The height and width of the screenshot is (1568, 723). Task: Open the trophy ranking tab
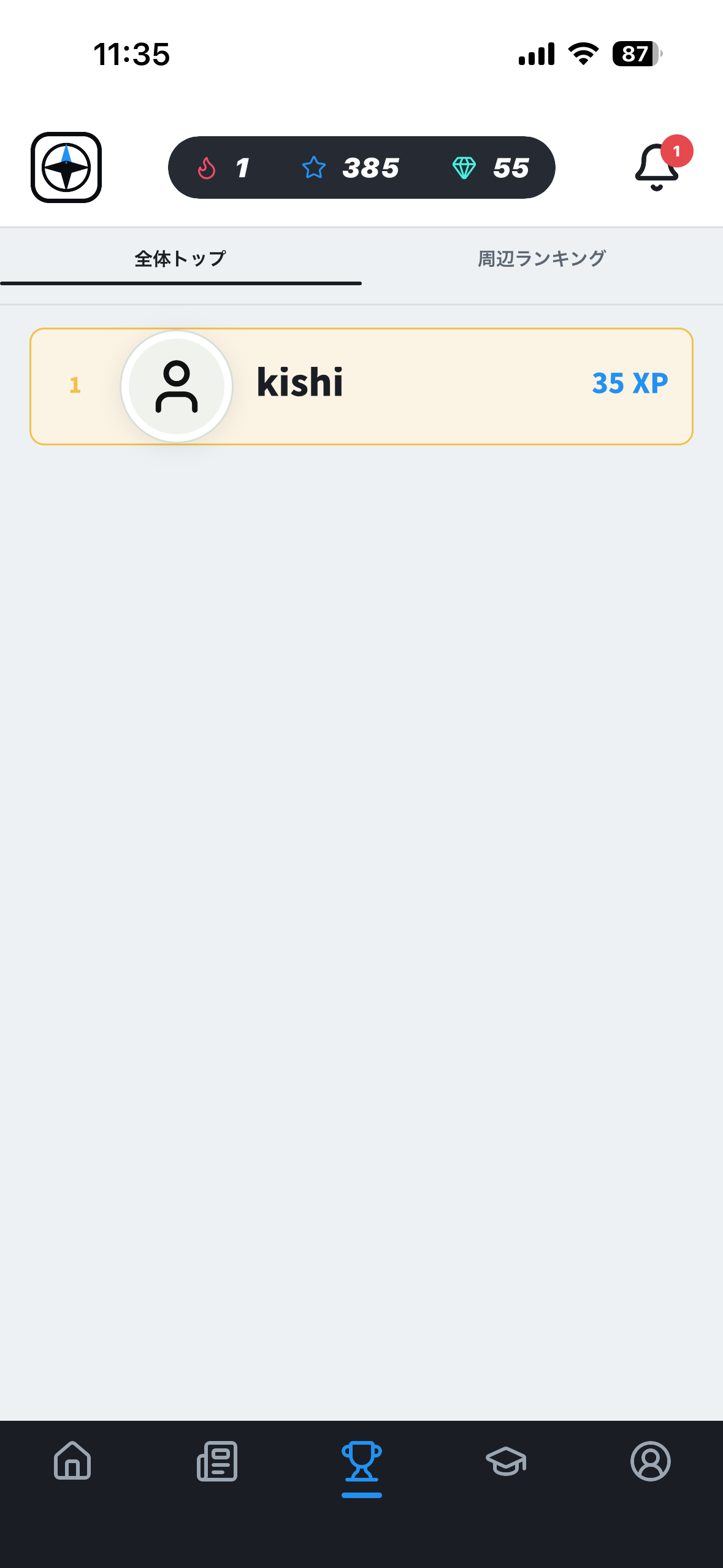click(x=362, y=1462)
